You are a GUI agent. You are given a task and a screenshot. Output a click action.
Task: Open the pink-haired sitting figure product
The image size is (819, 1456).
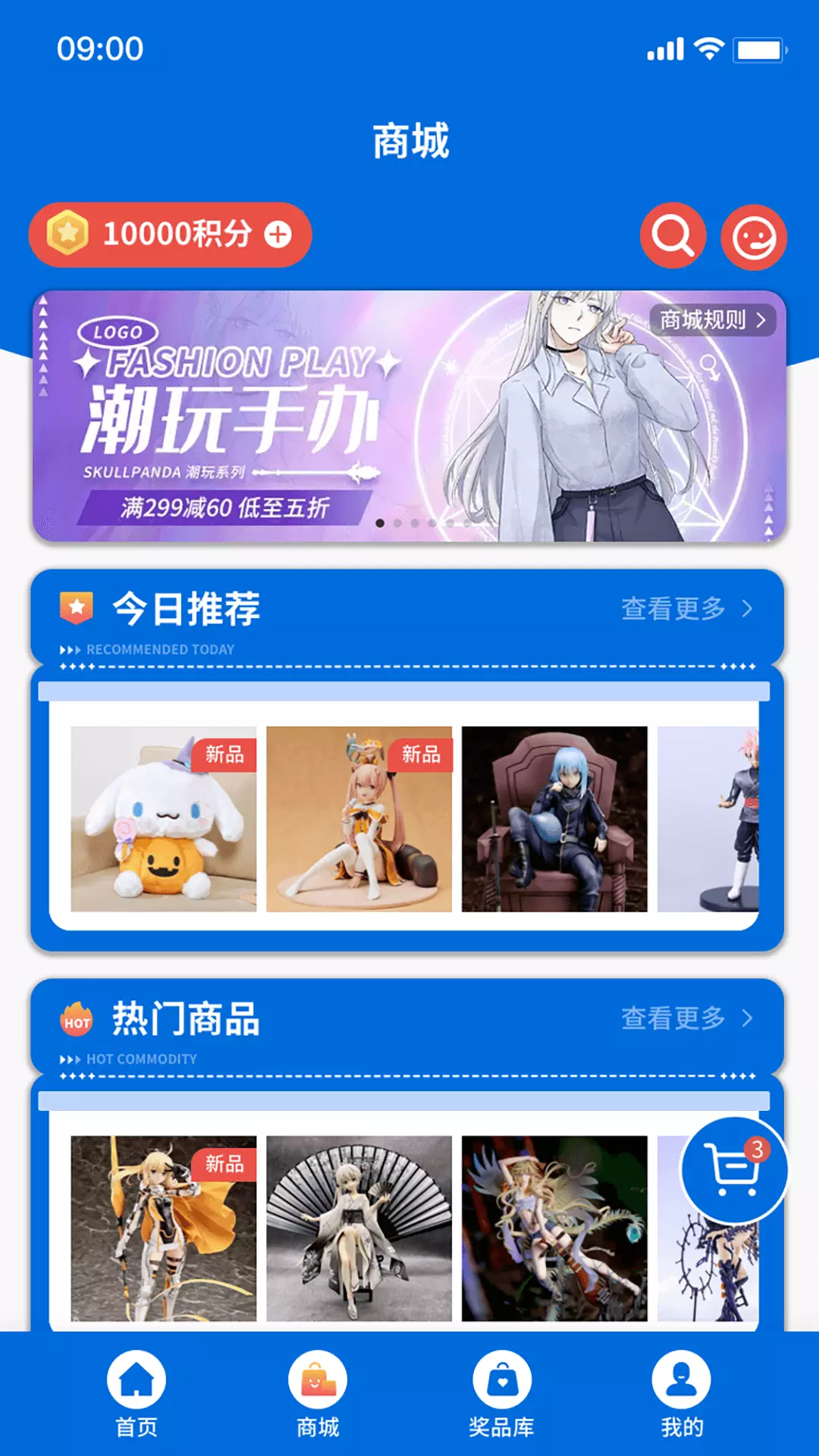coord(359,819)
